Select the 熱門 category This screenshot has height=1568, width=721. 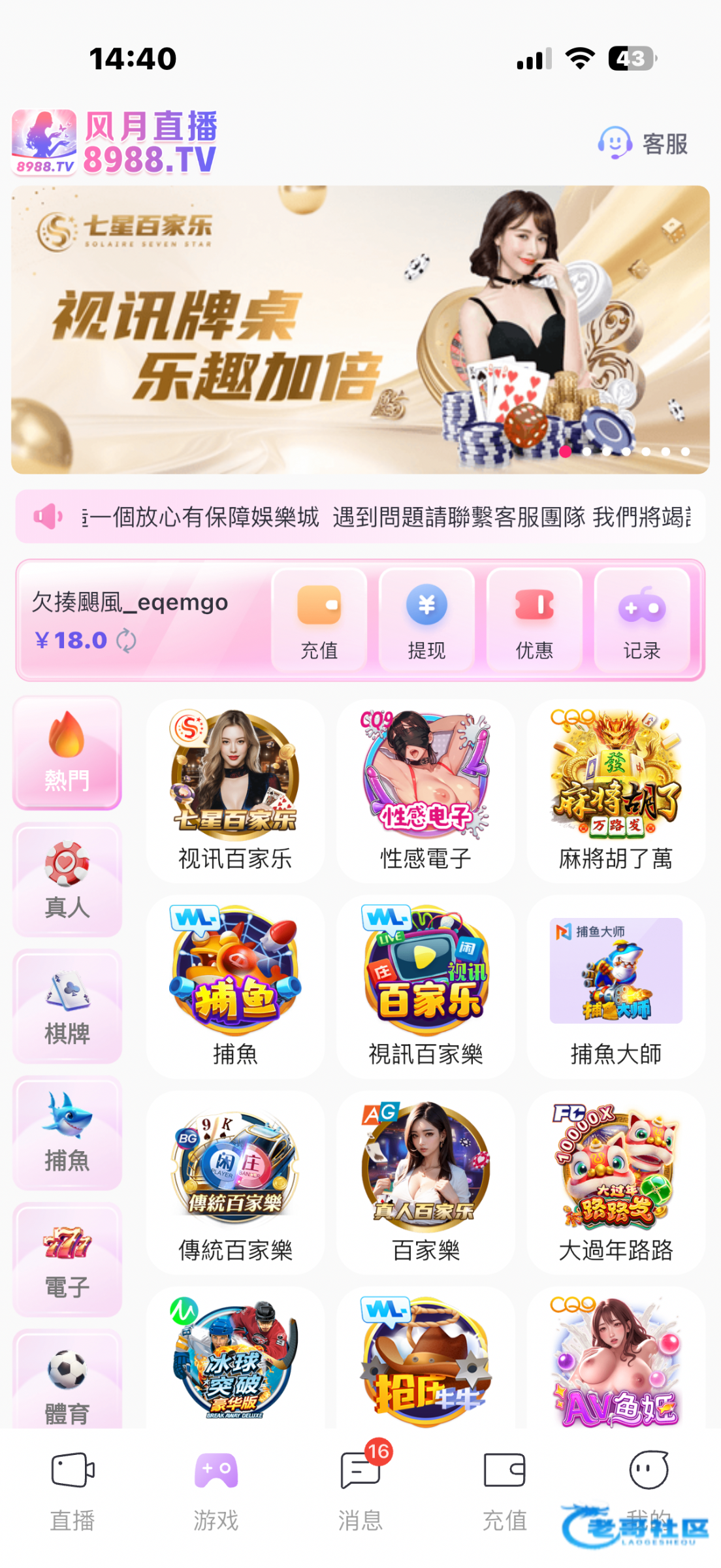[67, 753]
